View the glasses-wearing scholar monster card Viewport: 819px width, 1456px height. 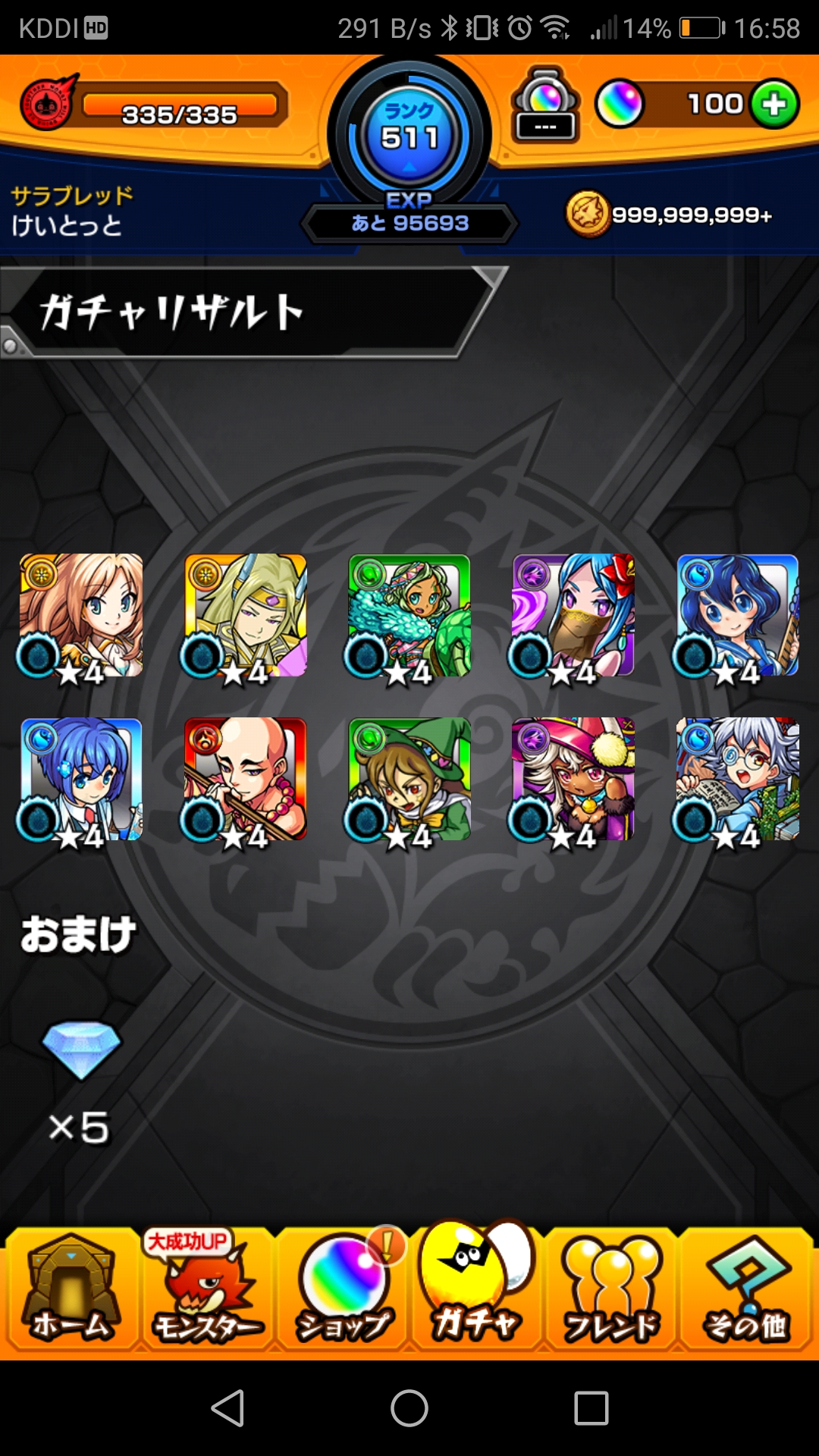pyautogui.click(x=737, y=779)
